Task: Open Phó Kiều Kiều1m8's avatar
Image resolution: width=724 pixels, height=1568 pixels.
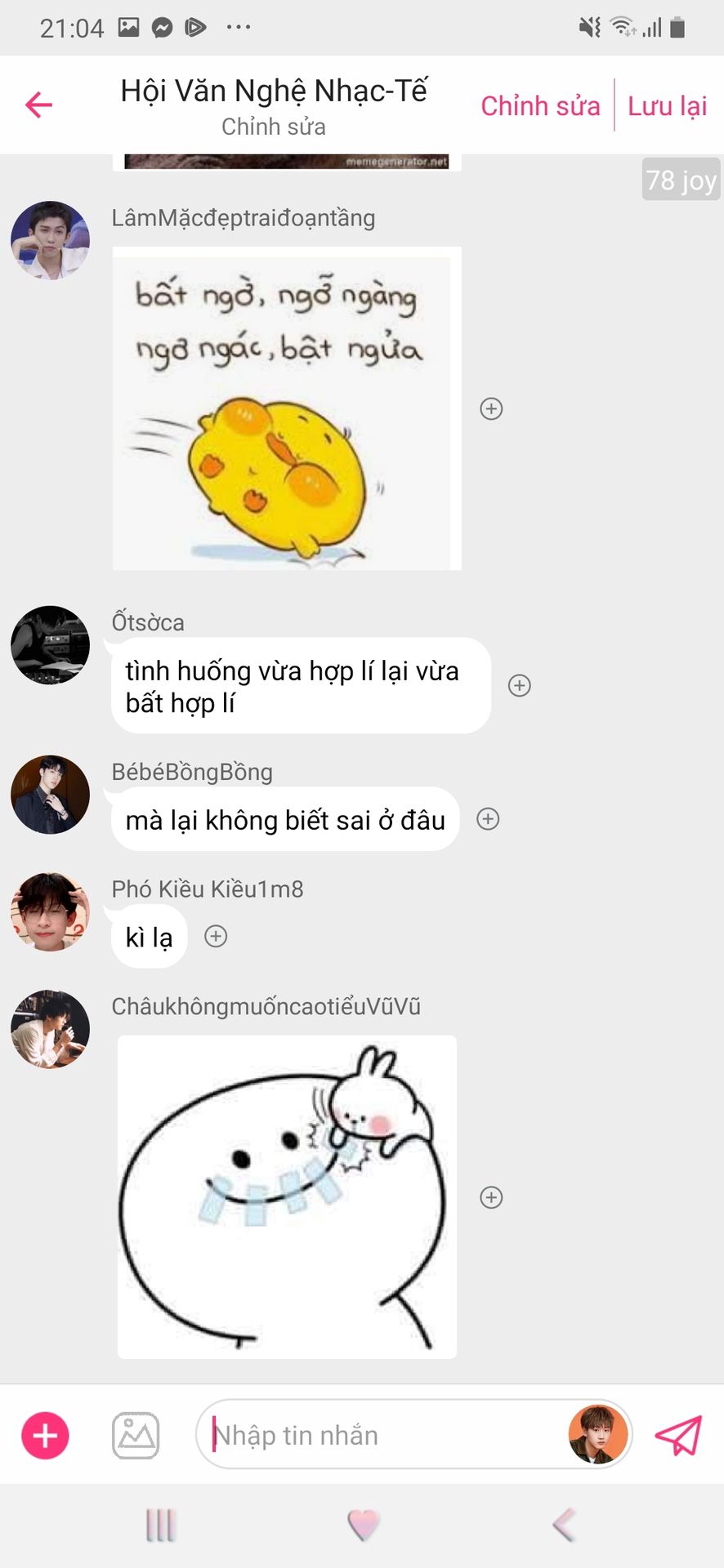Action: click(50, 911)
